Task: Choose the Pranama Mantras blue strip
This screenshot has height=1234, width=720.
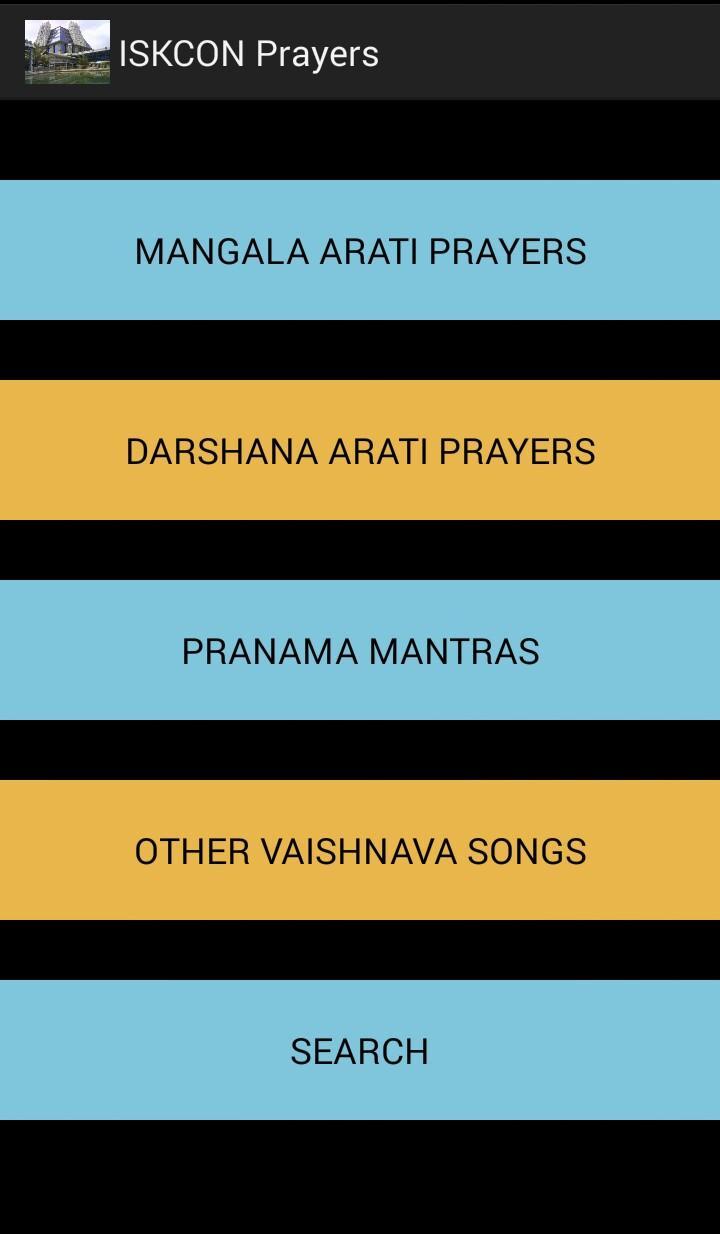Action: click(x=360, y=650)
